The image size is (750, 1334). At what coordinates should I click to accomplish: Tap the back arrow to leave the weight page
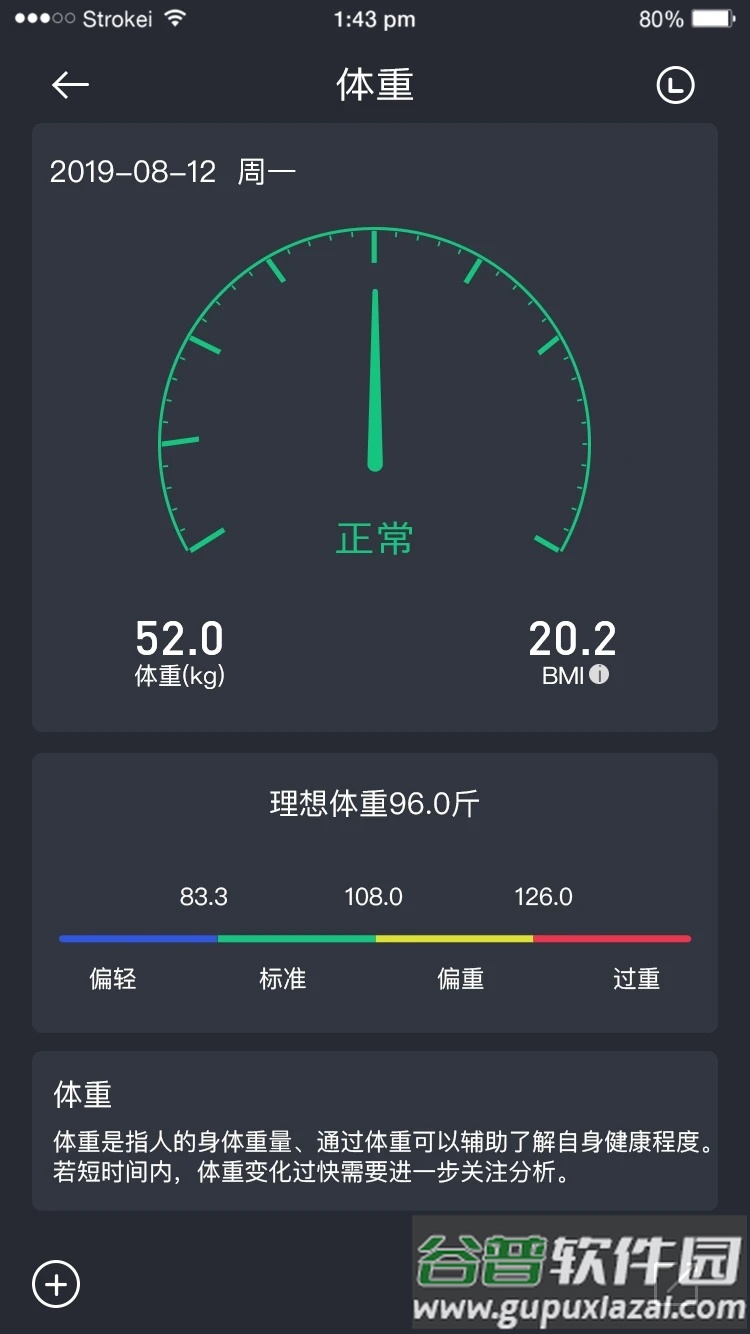tap(69, 84)
